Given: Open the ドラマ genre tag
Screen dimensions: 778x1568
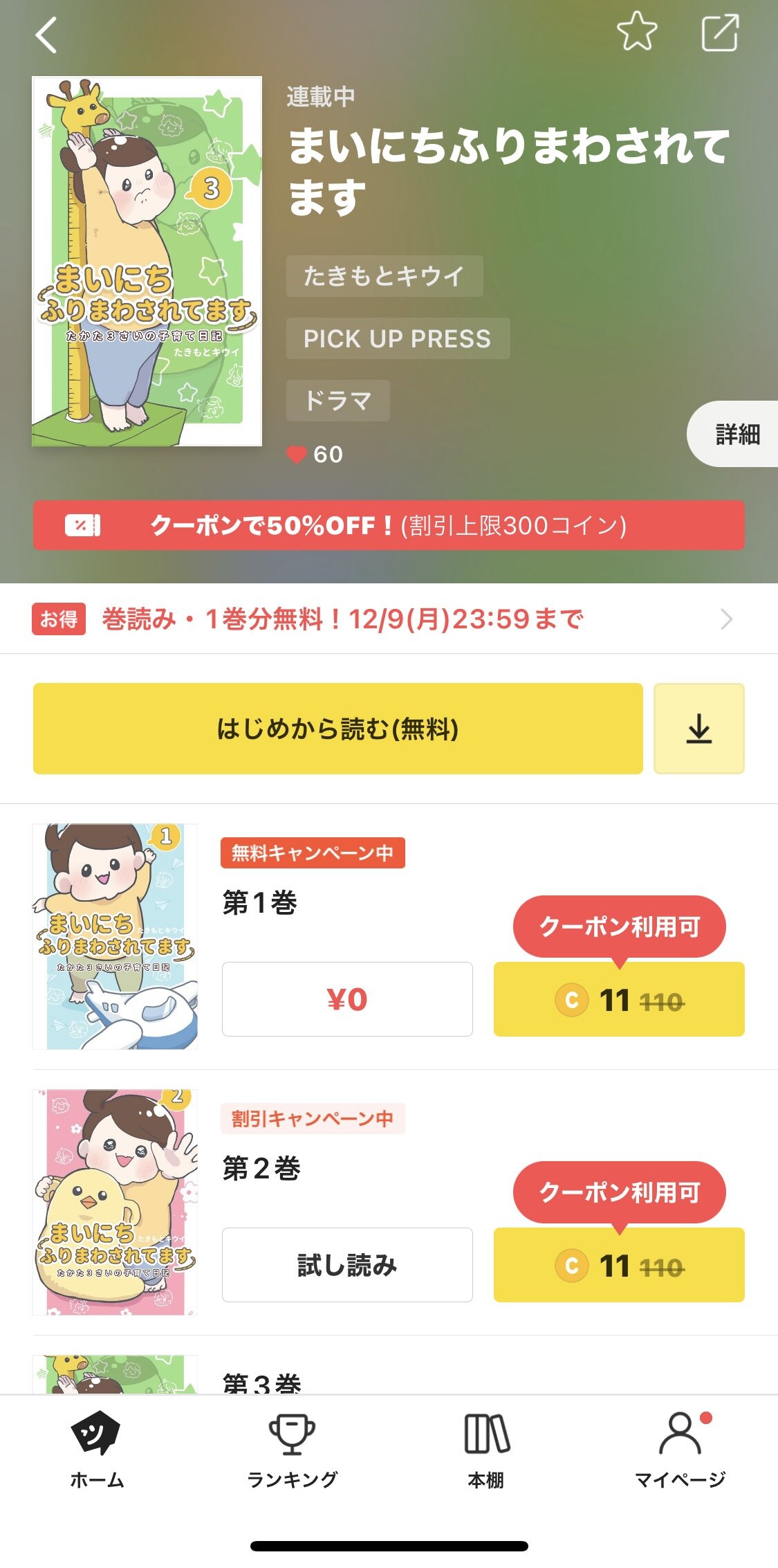Looking at the screenshot, I should tap(337, 401).
